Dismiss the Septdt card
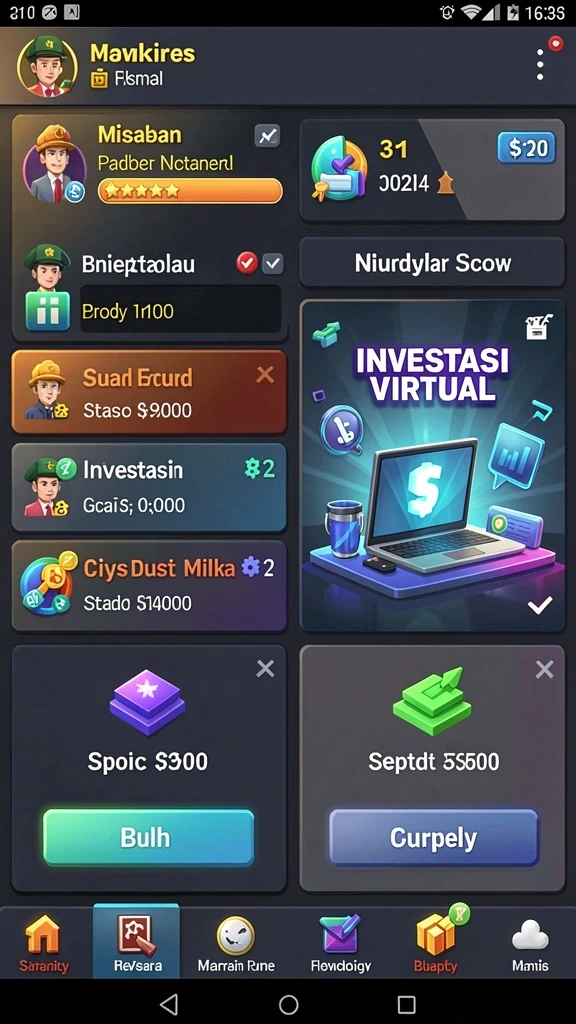This screenshot has height=1024, width=576. coord(544,669)
